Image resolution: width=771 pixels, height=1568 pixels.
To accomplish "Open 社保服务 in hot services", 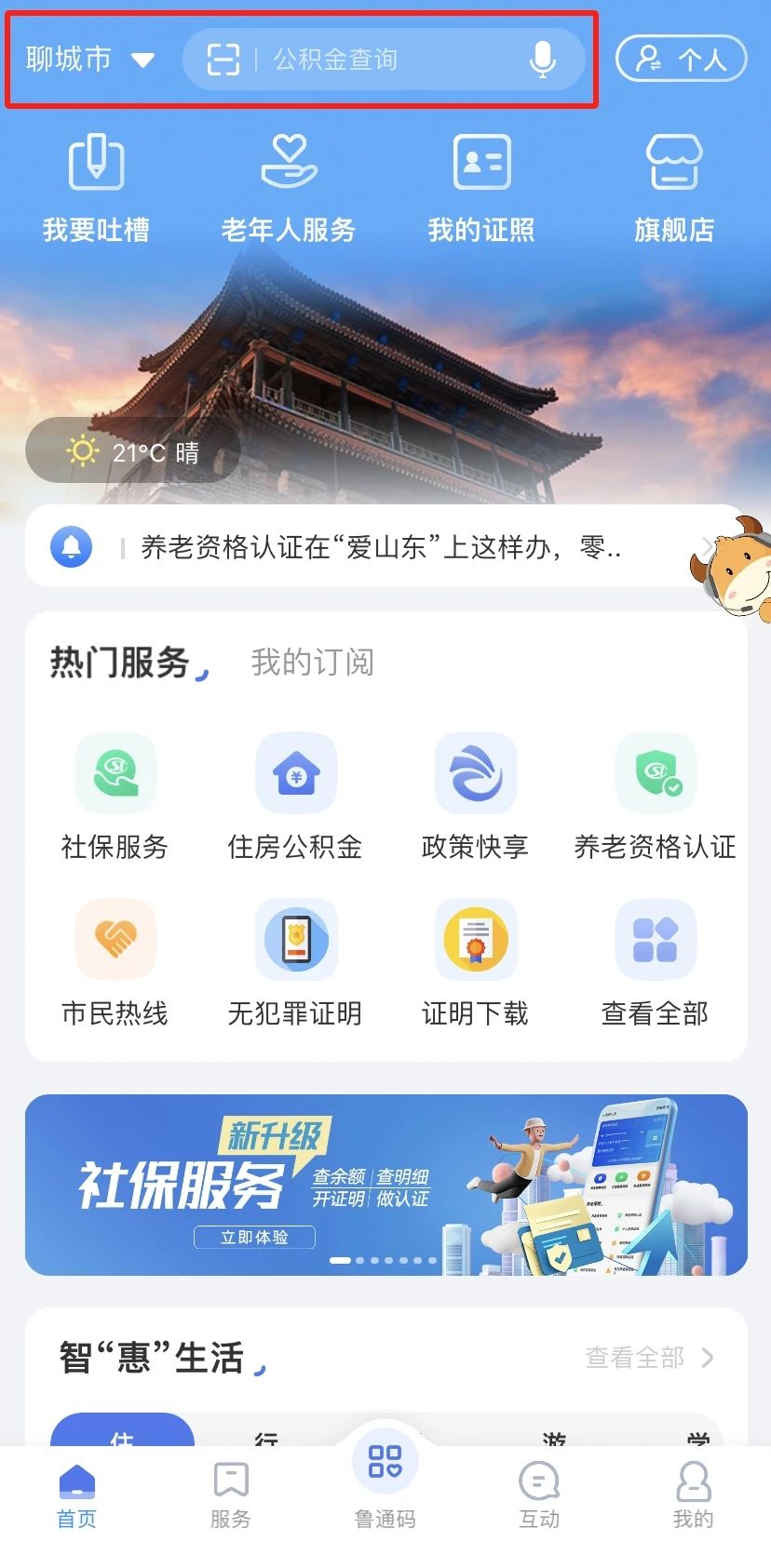I will pos(115,797).
